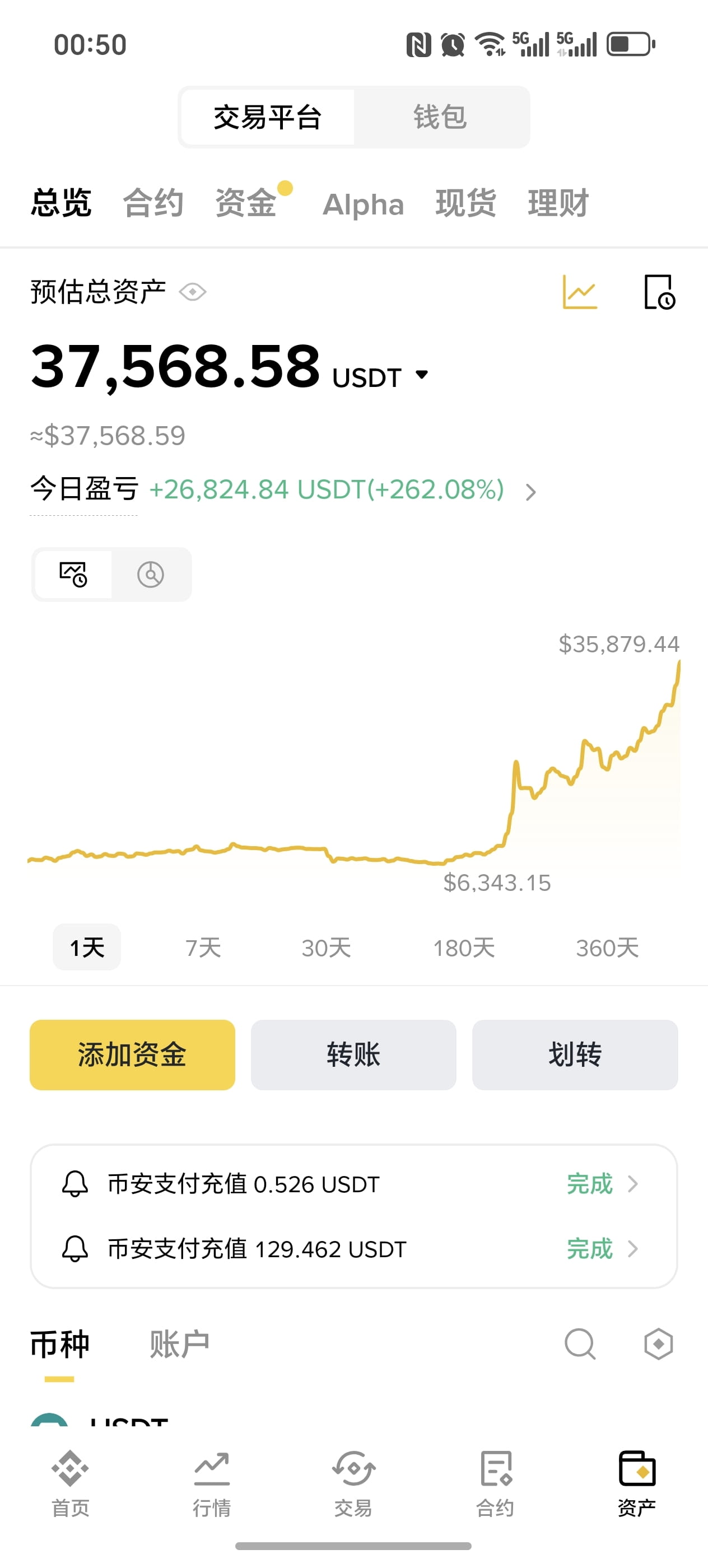Switch to the 账户 list tab
This screenshot has width=708, height=1568.
(180, 1345)
